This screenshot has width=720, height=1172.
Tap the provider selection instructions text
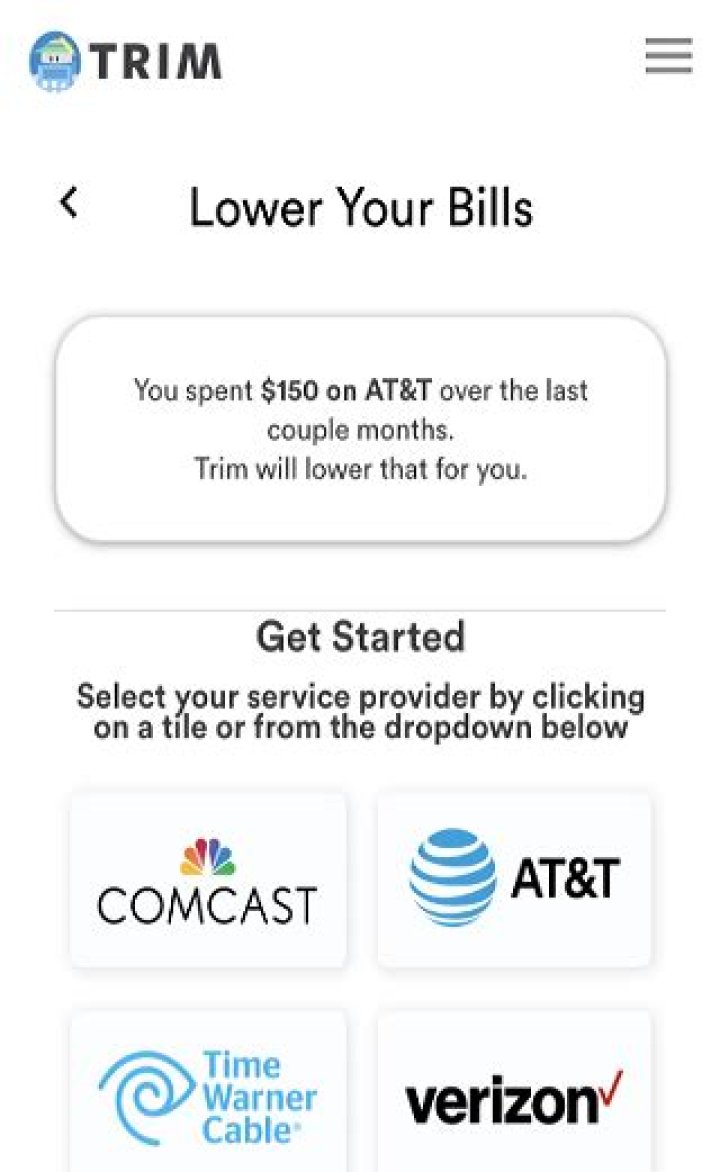360,711
